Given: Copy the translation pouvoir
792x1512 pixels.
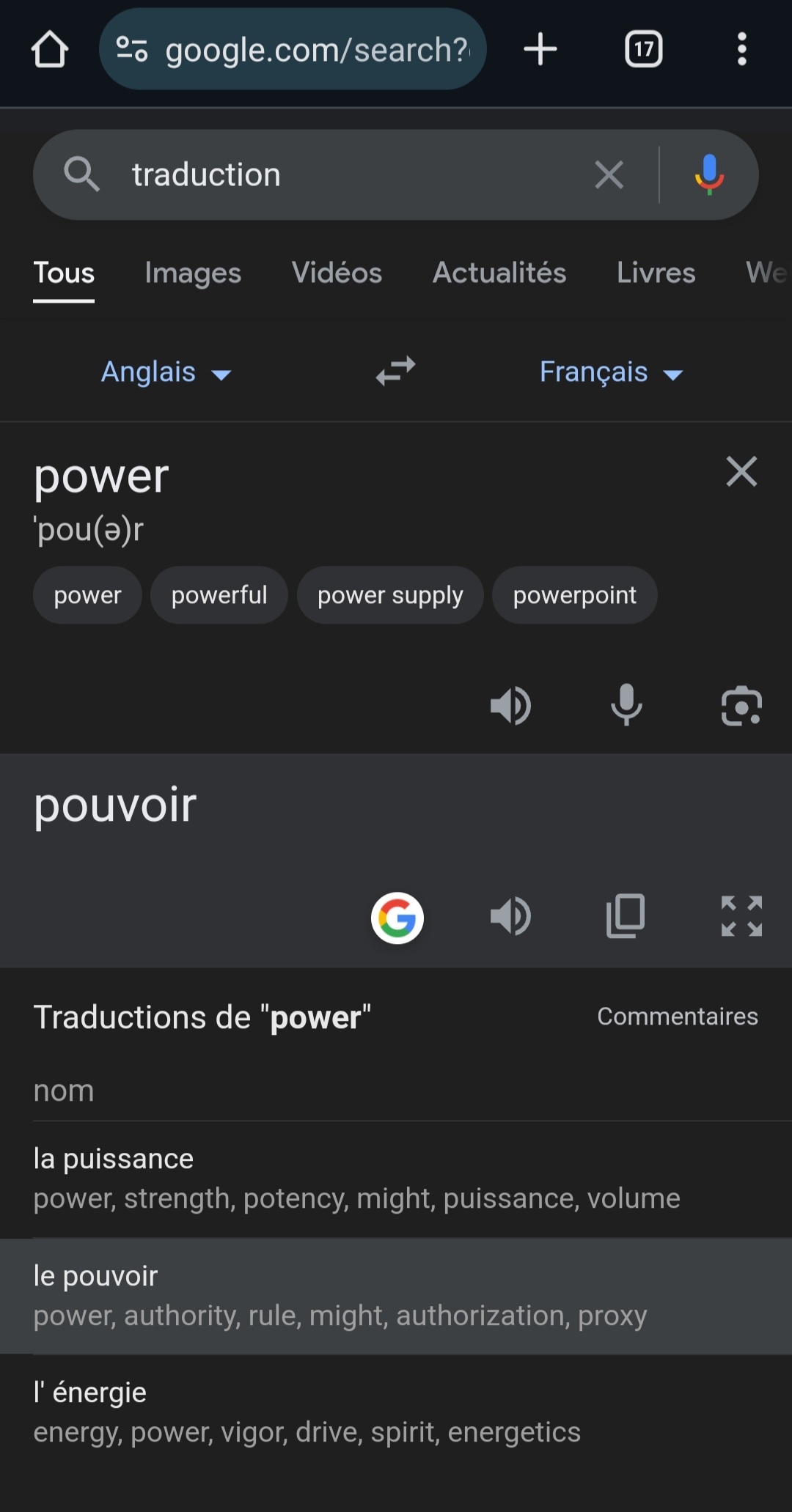Looking at the screenshot, I should tap(626, 916).
